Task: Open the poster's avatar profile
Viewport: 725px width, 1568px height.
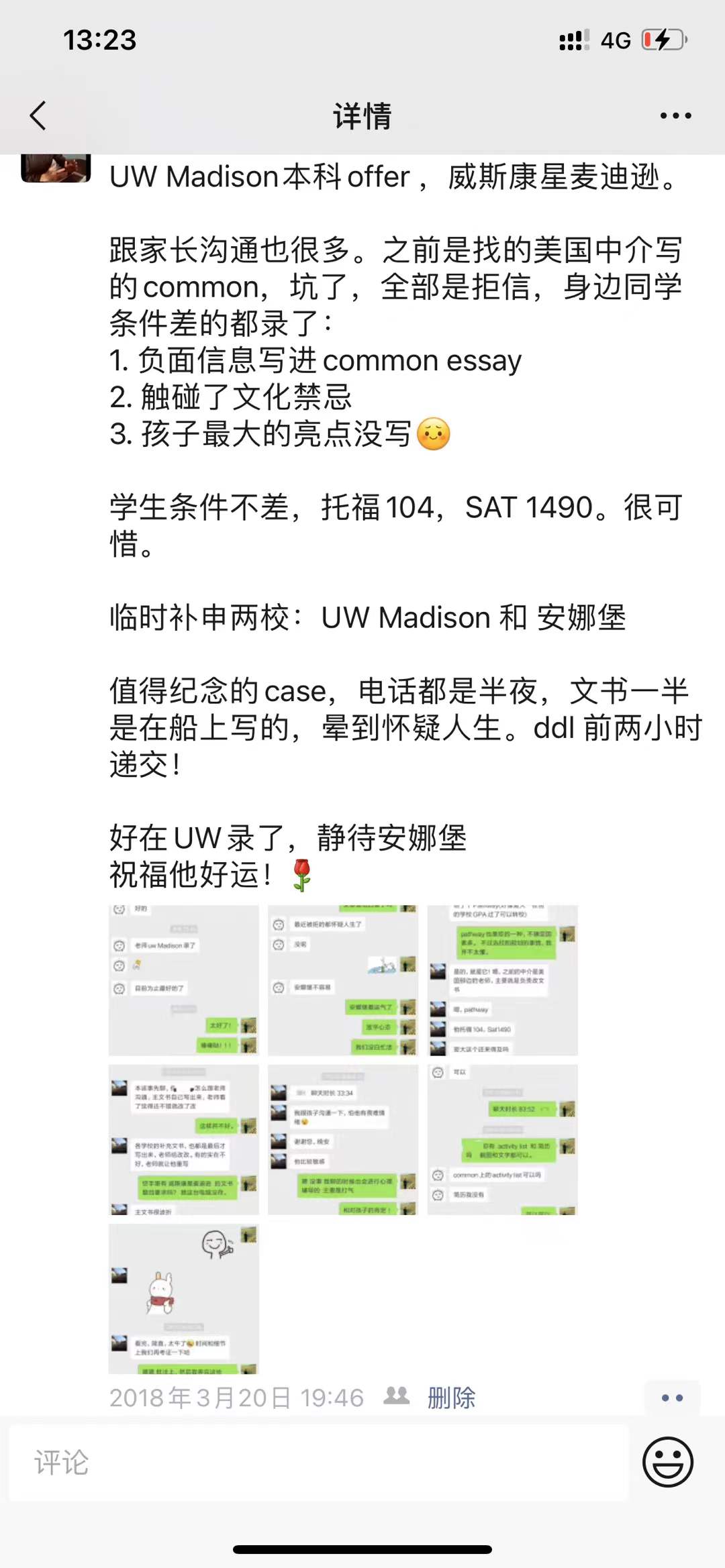Action: click(56, 168)
